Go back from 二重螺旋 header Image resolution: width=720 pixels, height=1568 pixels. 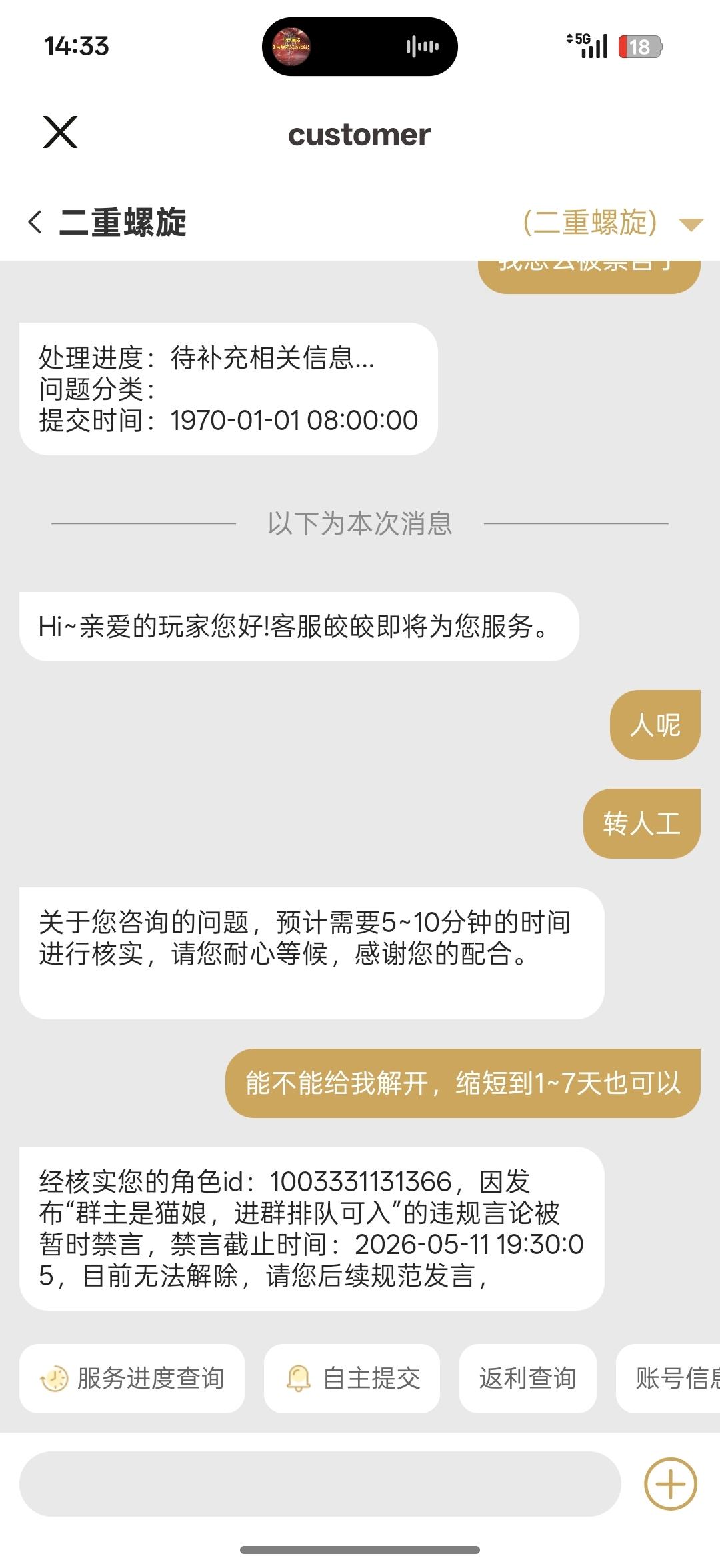pos(35,222)
